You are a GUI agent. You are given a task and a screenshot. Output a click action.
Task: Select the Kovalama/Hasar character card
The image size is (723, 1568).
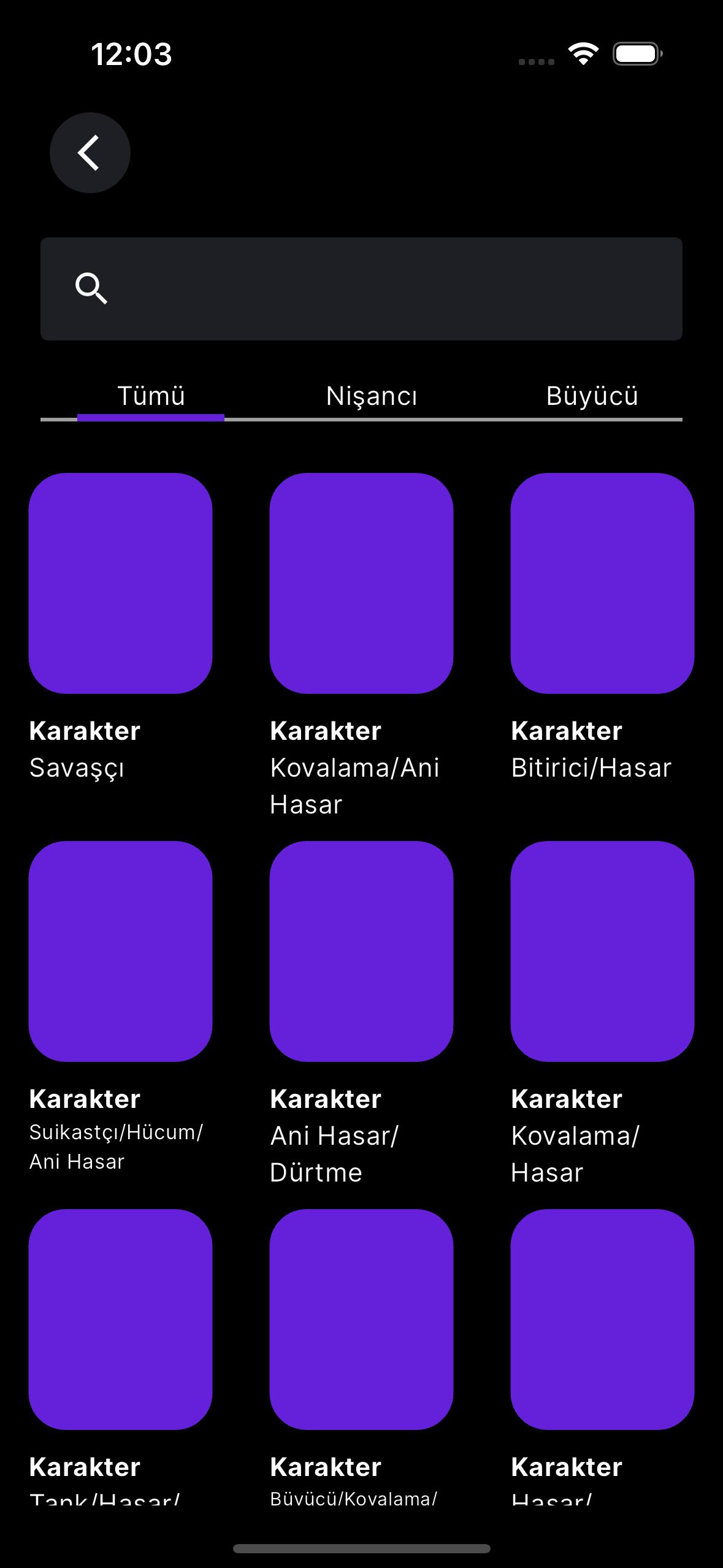tap(602, 954)
